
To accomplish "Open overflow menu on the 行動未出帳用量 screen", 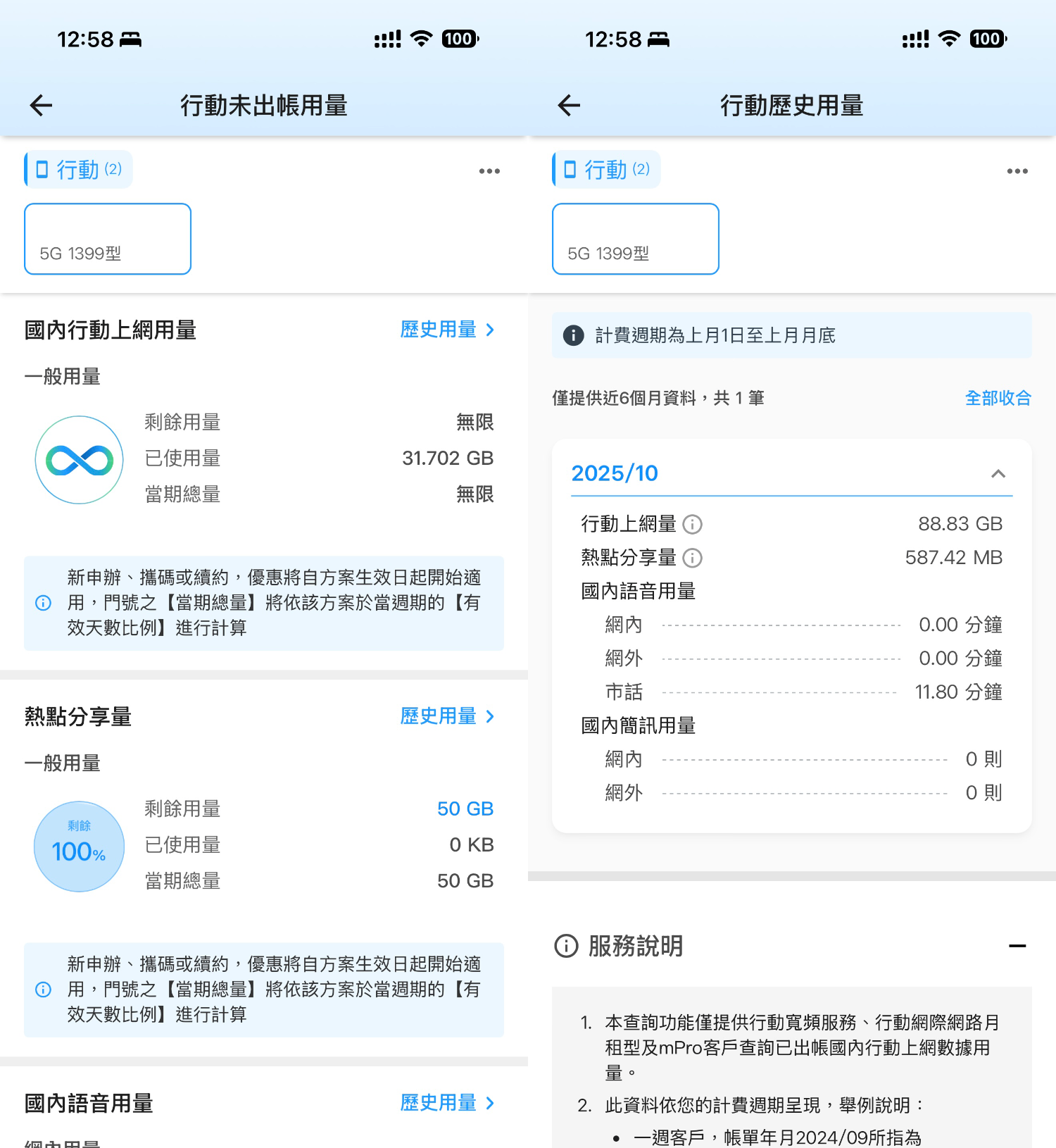I will (x=489, y=171).
